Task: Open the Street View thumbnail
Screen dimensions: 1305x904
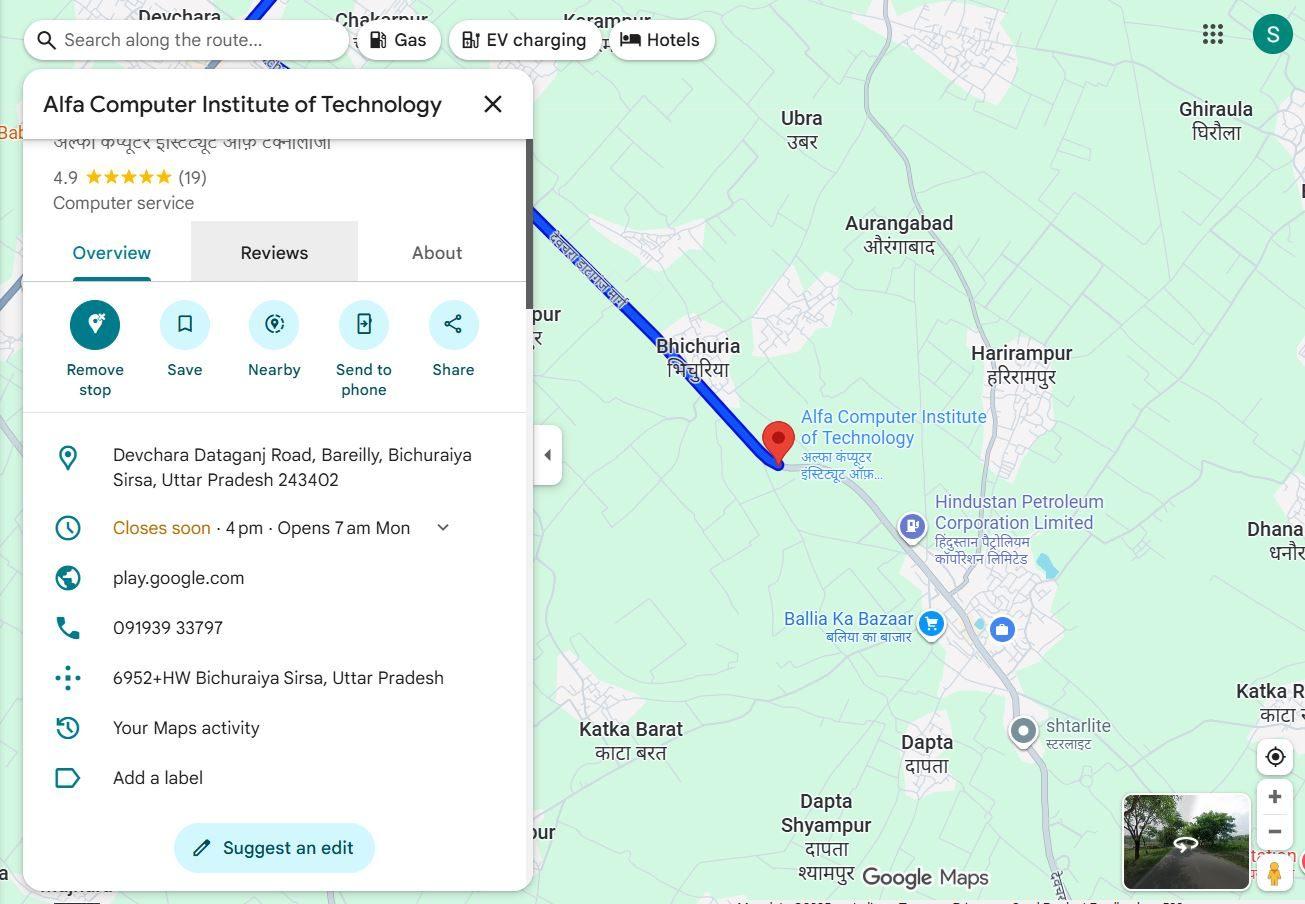Action: 1186,841
